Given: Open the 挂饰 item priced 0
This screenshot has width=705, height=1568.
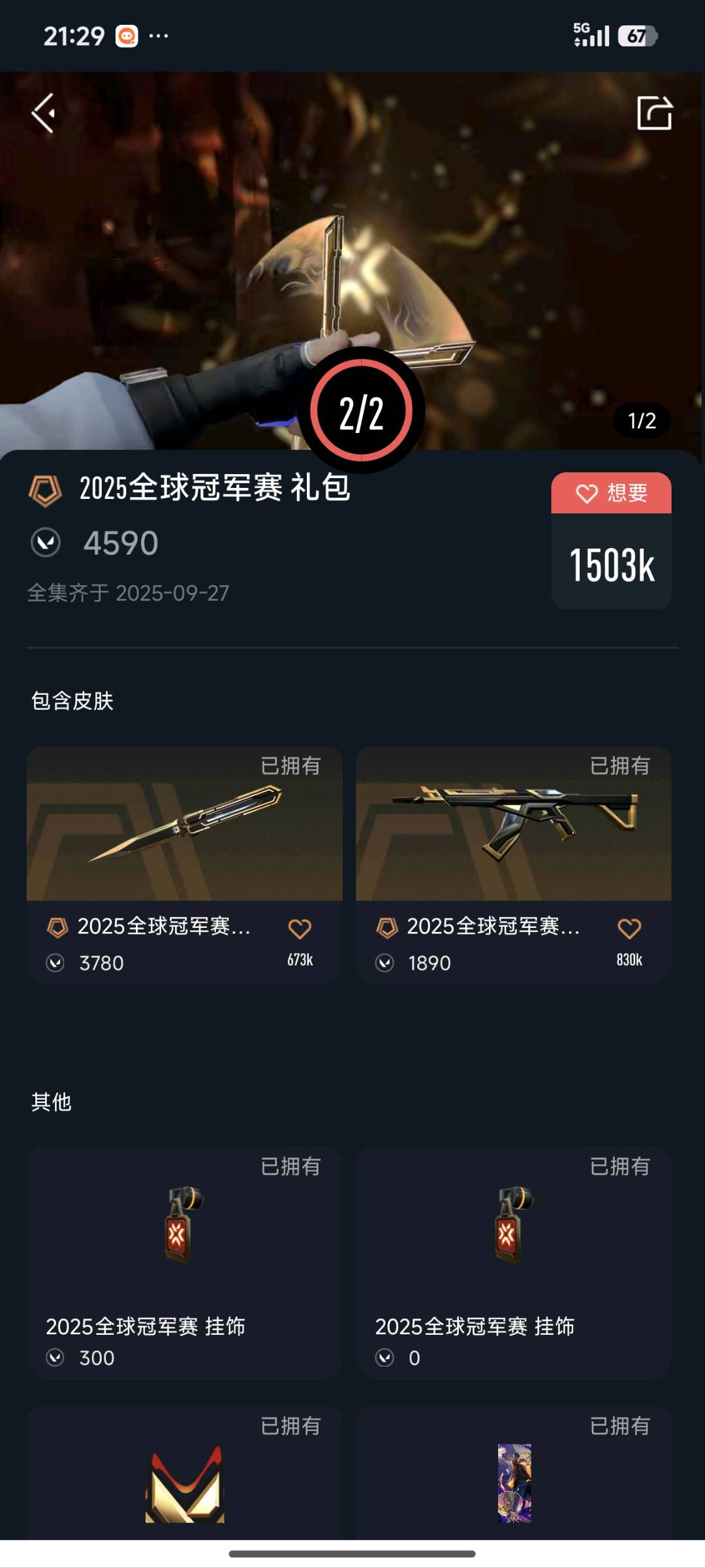Looking at the screenshot, I should pyautogui.click(x=514, y=1263).
